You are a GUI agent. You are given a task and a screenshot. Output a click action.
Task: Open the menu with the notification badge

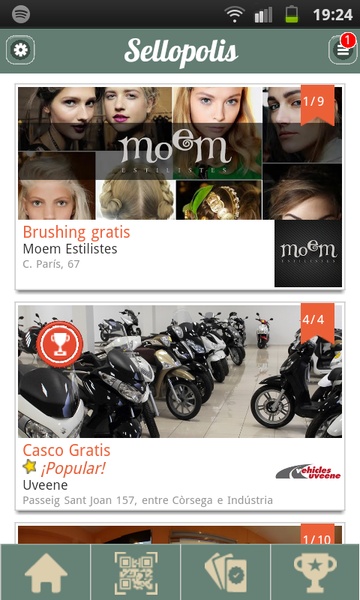(x=343, y=50)
